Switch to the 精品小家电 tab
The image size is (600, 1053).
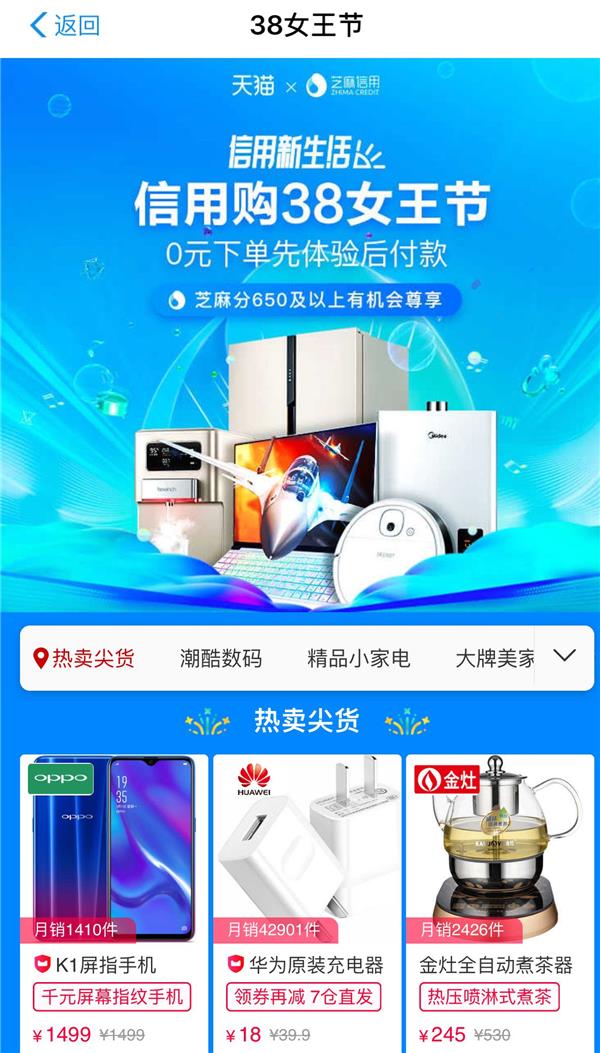click(x=358, y=658)
